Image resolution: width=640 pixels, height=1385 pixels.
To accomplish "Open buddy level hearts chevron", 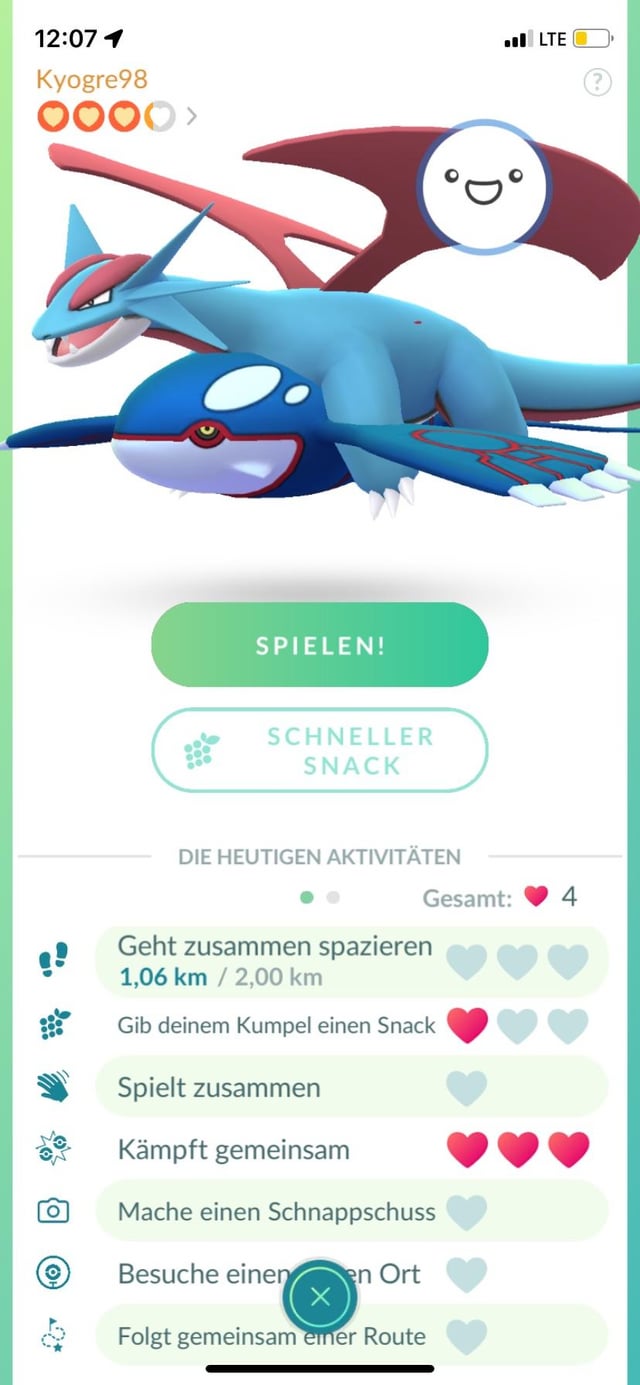I will point(191,117).
